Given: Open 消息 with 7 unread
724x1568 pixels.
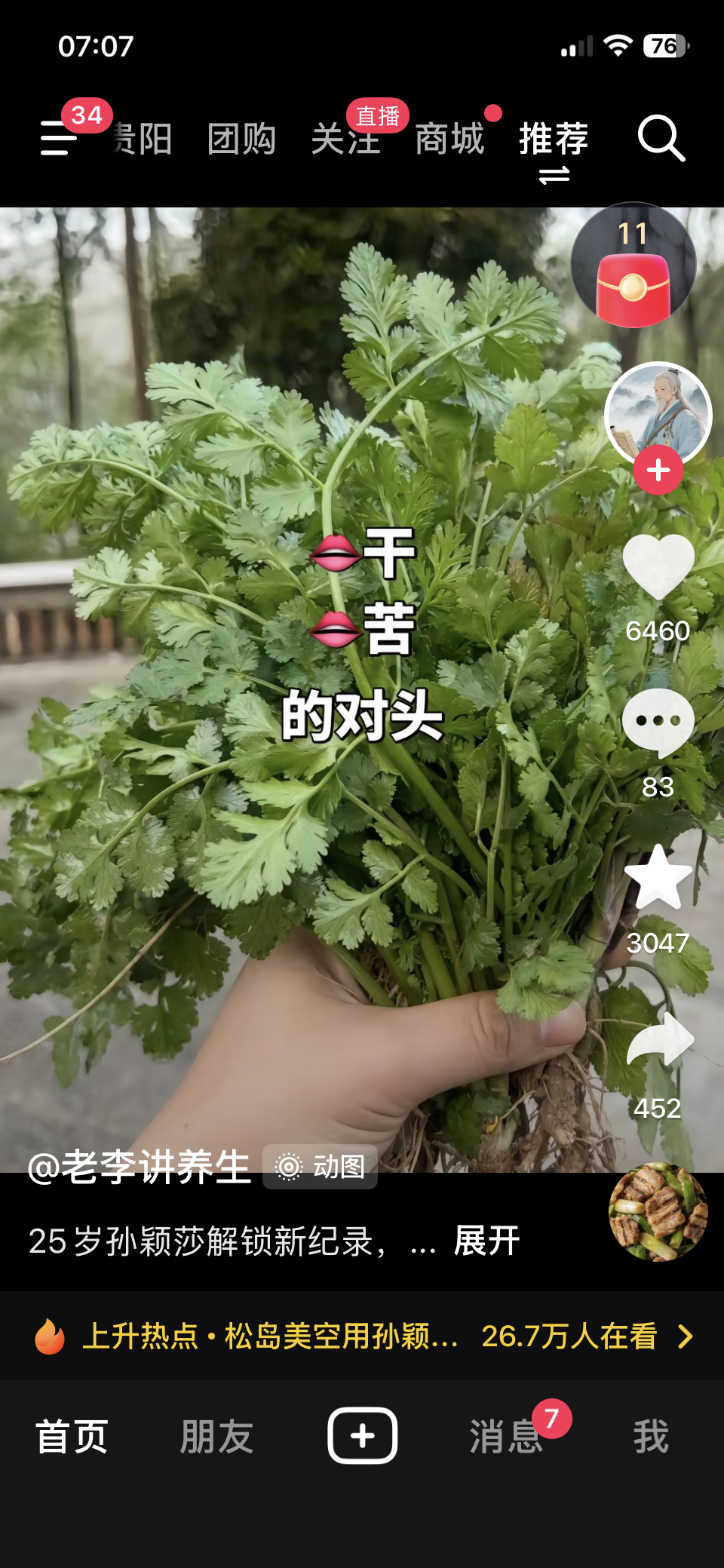Looking at the screenshot, I should tap(505, 1436).
